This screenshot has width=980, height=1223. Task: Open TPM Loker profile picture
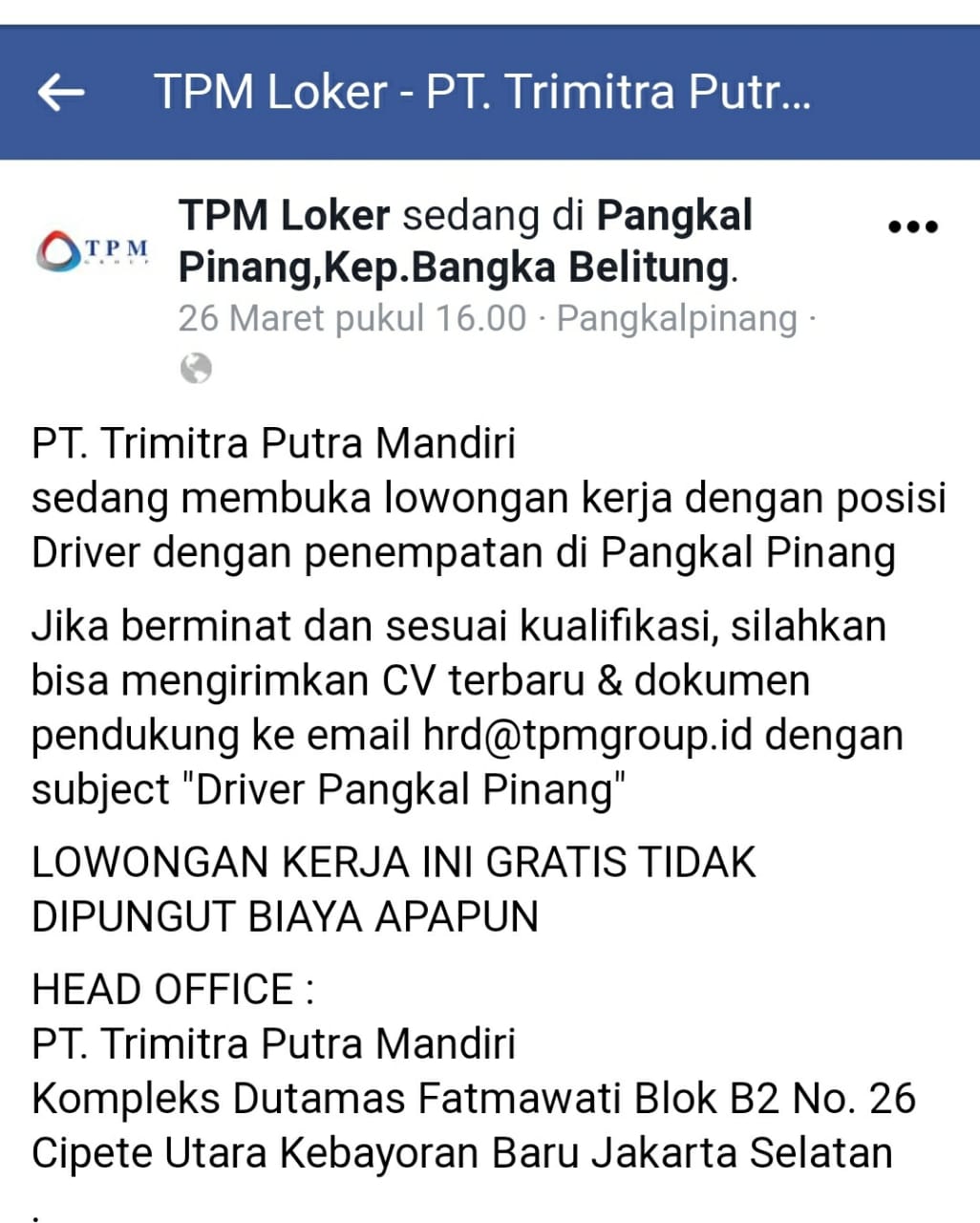93,250
